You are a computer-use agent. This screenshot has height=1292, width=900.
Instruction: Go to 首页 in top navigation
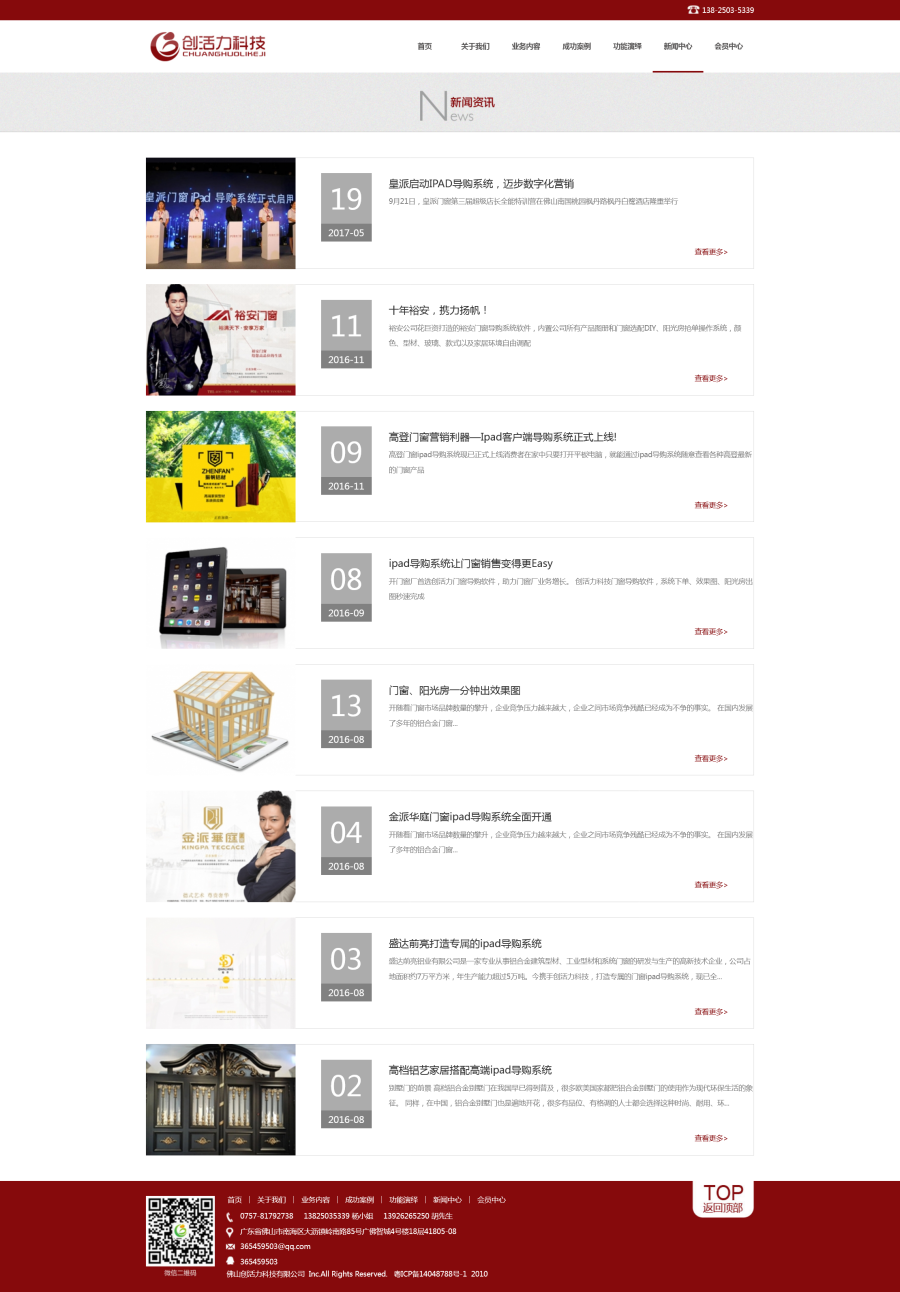pyautogui.click(x=425, y=46)
